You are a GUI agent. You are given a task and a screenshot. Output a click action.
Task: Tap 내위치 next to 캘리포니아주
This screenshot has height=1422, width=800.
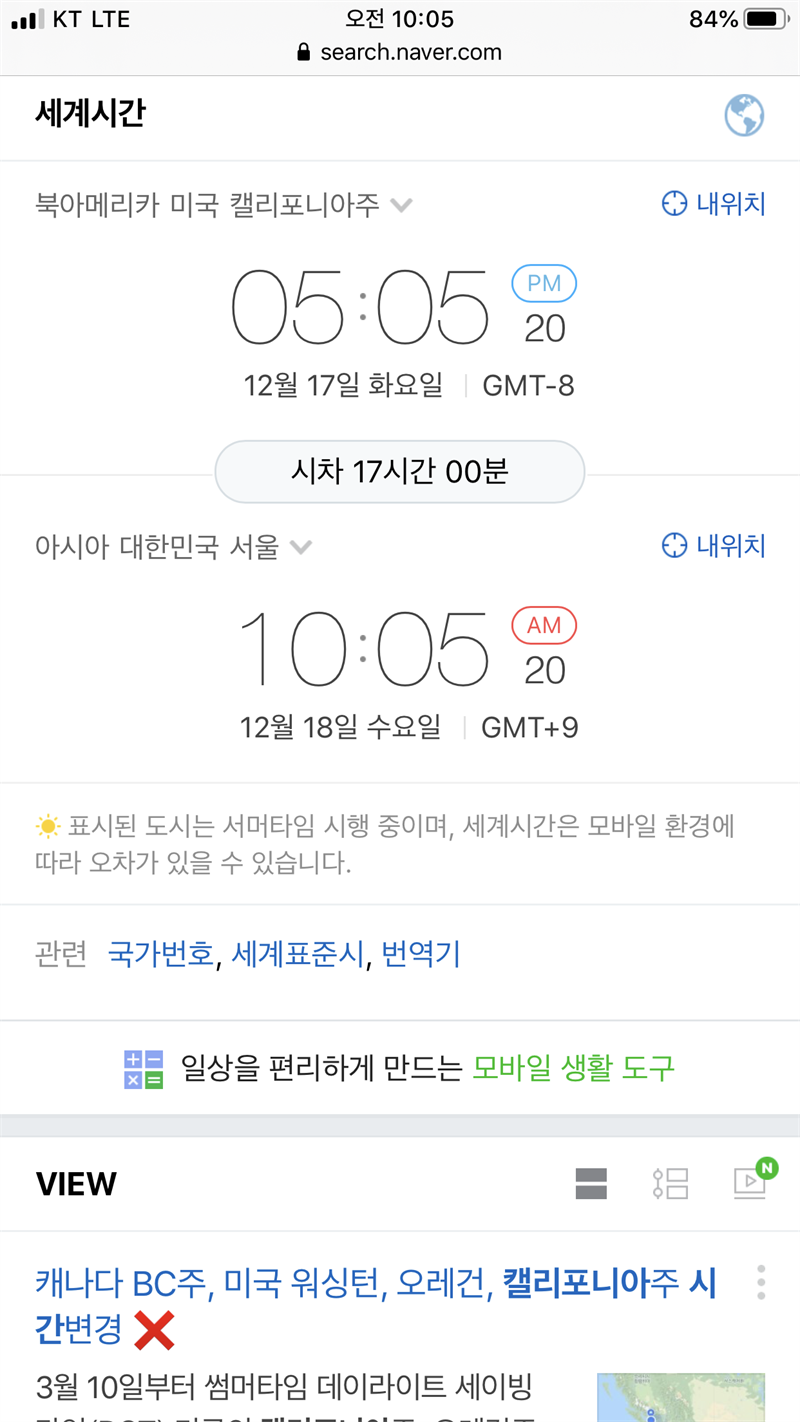click(714, 204)
